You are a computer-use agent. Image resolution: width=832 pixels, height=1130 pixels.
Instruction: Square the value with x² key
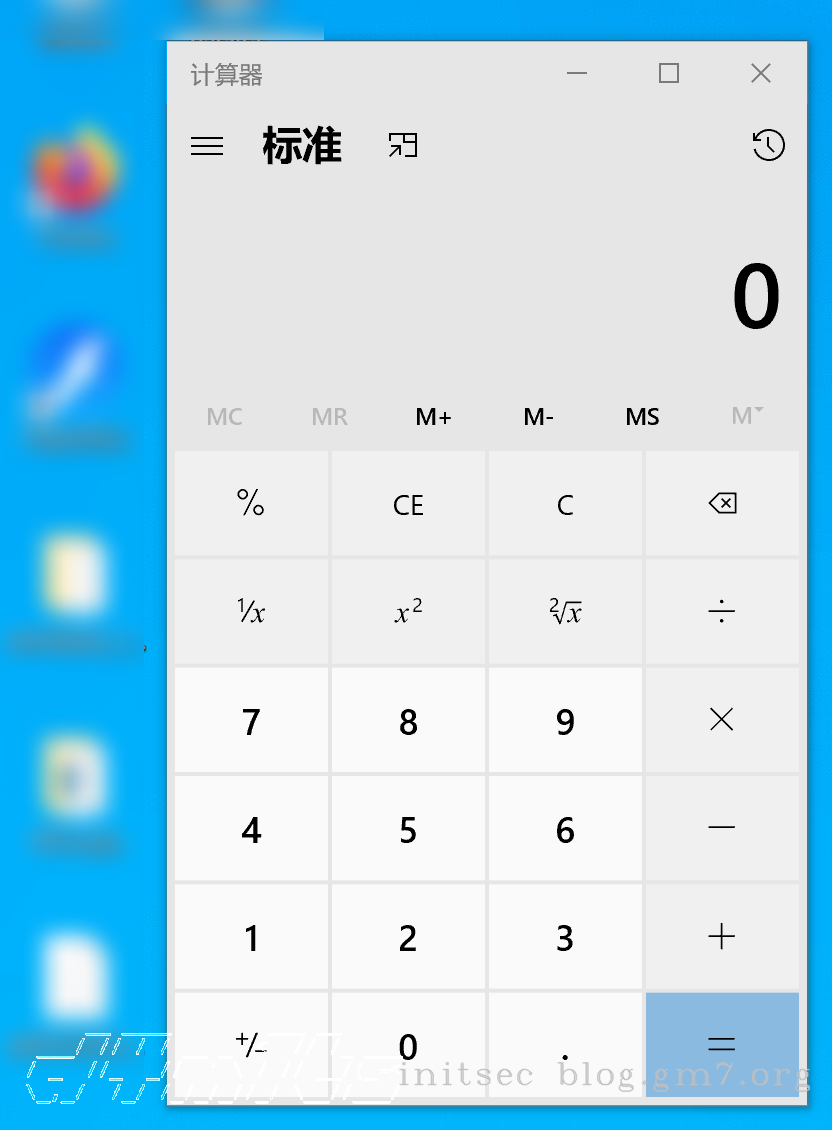408,612
